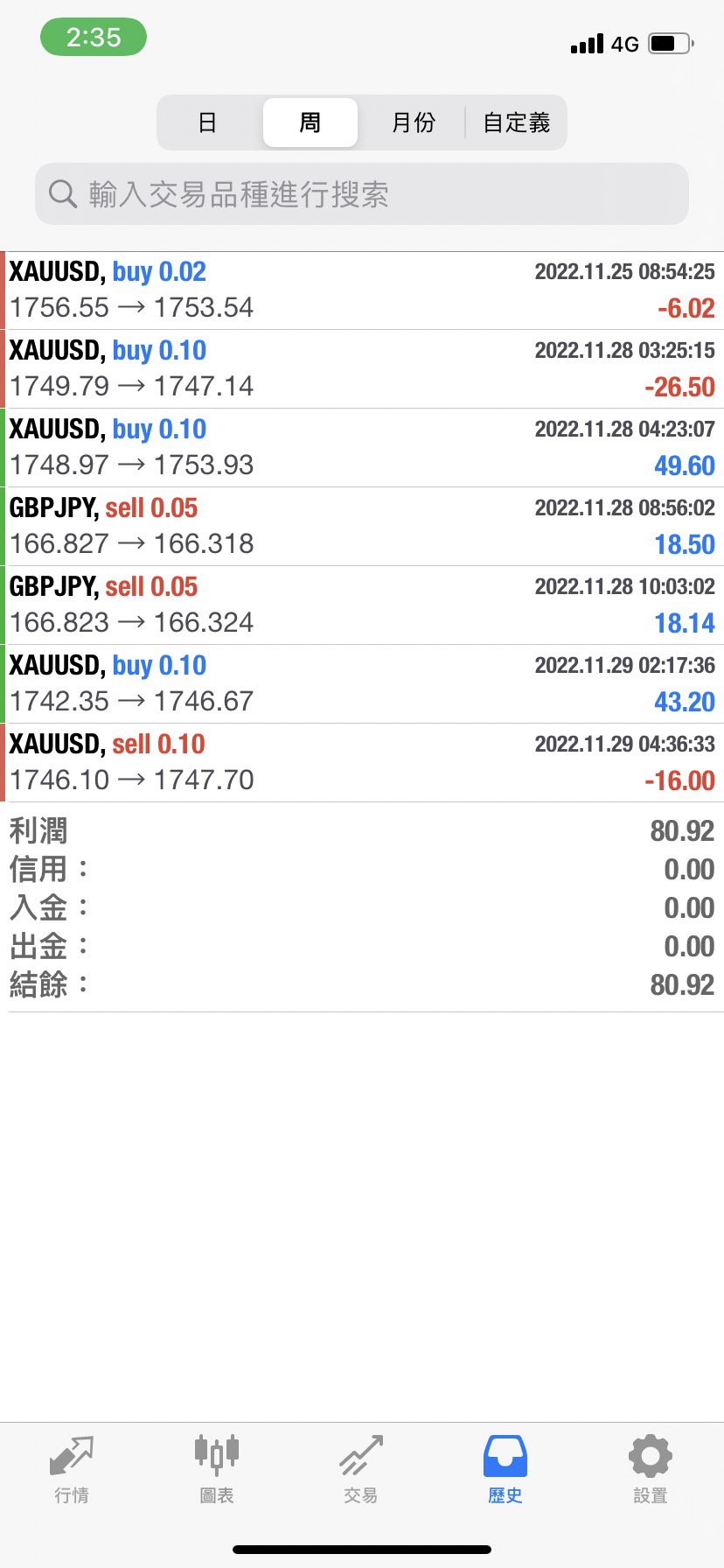Viewport: 724px width, 1568px height.
Task: Select the 歷史 history tab
Action: coord(505,1470)
